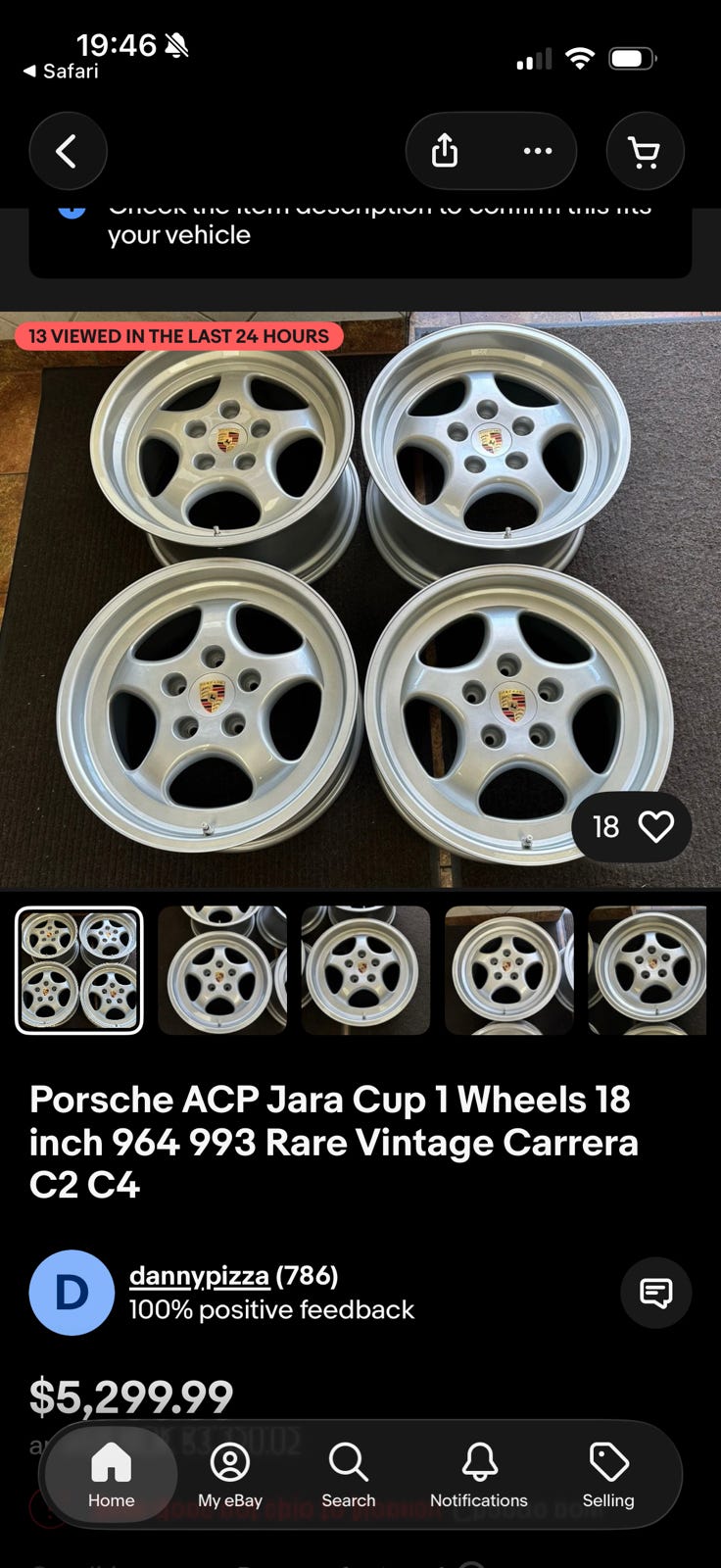This screenshot has width=721, height=1568.
Task: Select the fifth photo thumbnail
Action: 648,970
